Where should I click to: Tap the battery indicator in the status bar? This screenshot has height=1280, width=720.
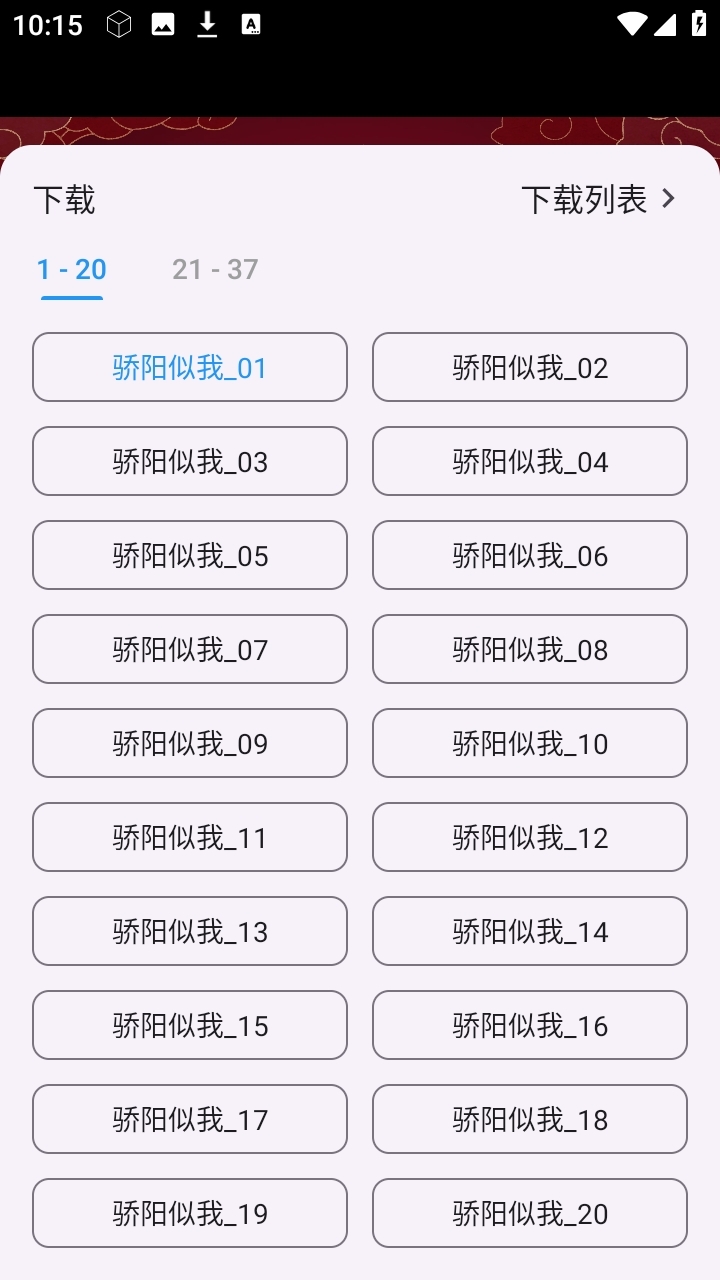tap(699, 25)
